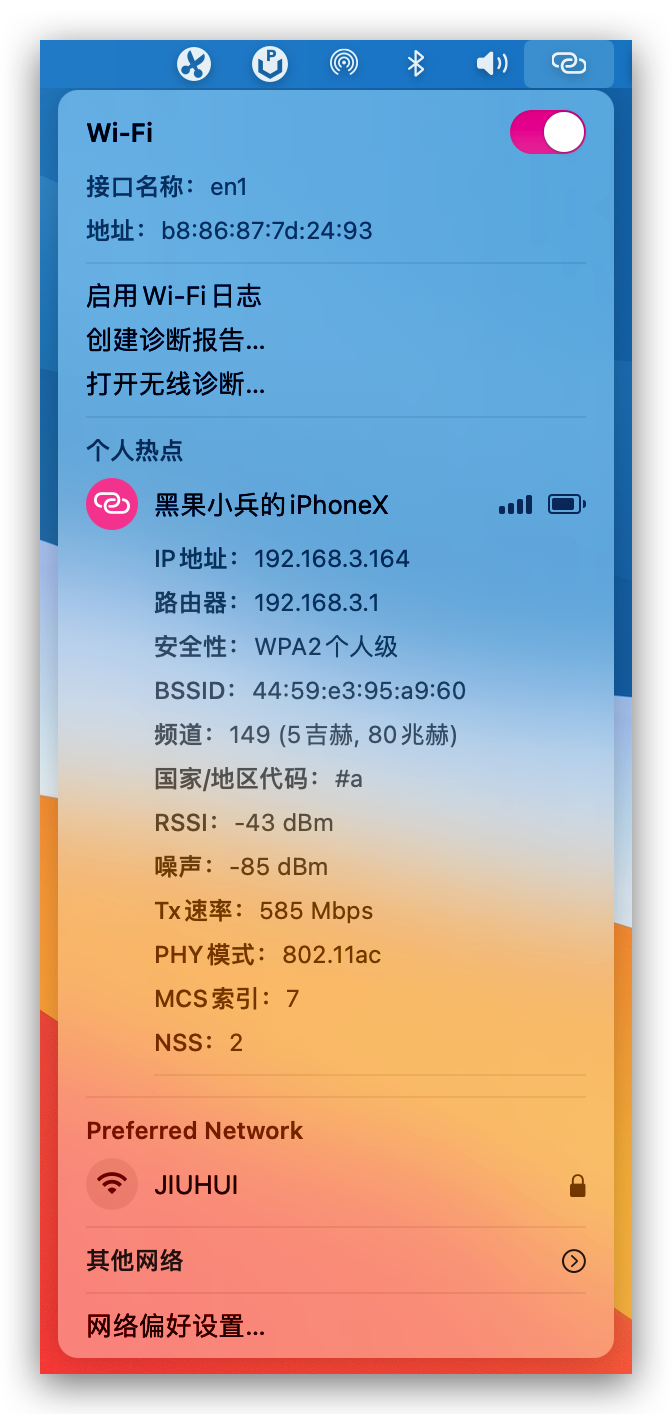Select 启用 Wi-Fi 日志

click(174, 296)
